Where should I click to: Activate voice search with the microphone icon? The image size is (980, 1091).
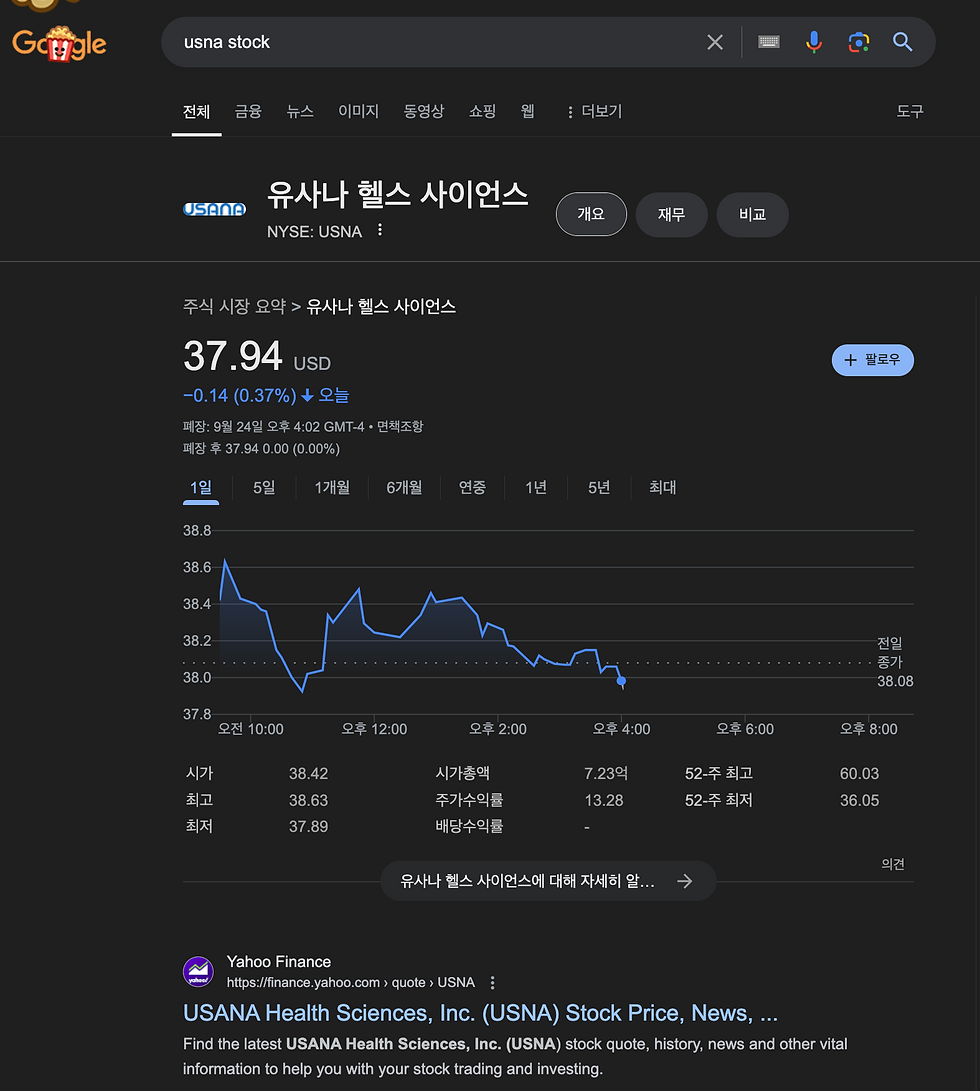coord(813,42)
